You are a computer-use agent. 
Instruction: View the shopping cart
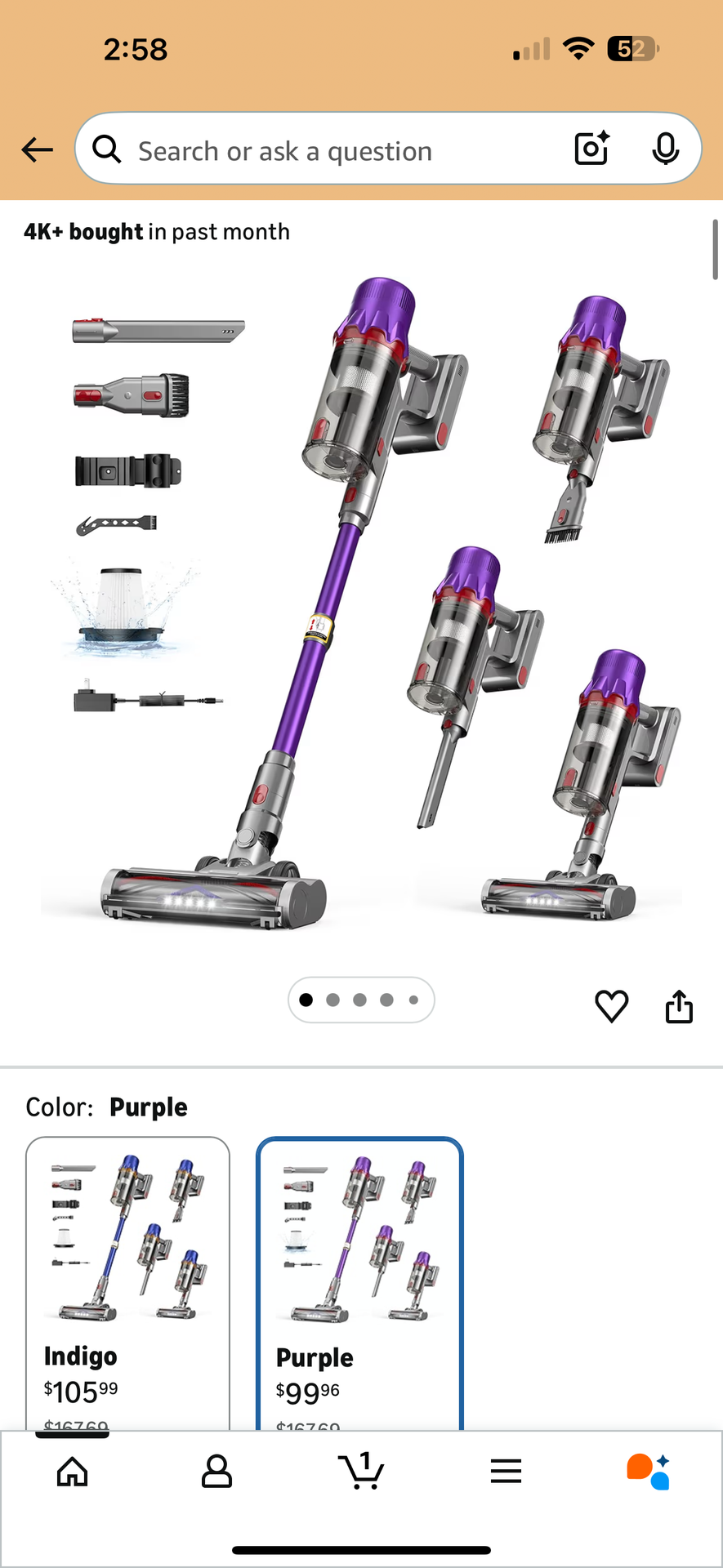(x=361, y=1472)
